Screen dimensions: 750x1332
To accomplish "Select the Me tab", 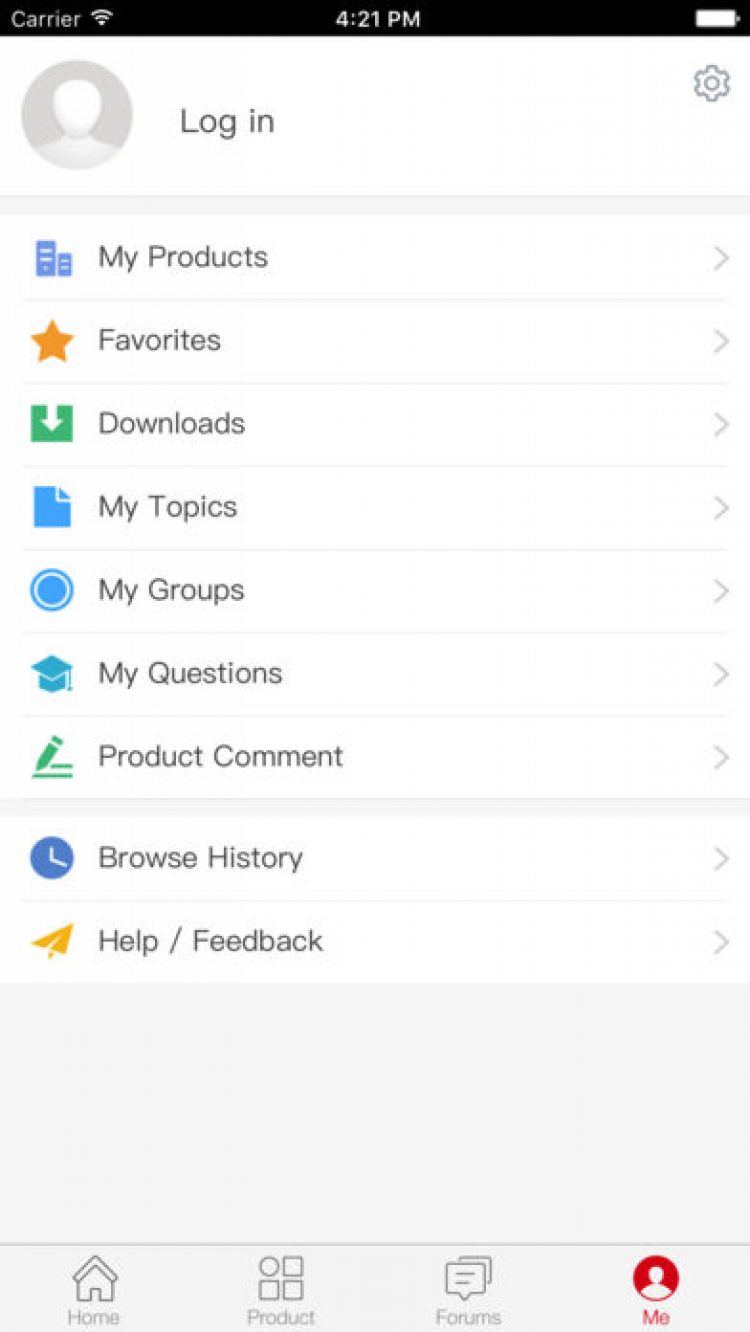I will point(656,1289).
